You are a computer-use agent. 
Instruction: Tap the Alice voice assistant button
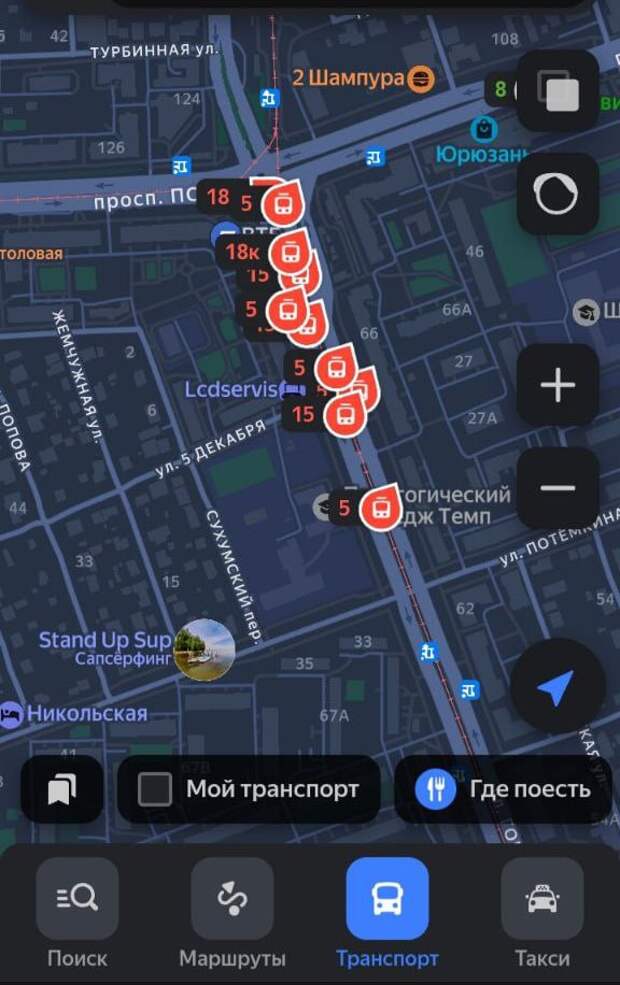click(x=557, y=194)
